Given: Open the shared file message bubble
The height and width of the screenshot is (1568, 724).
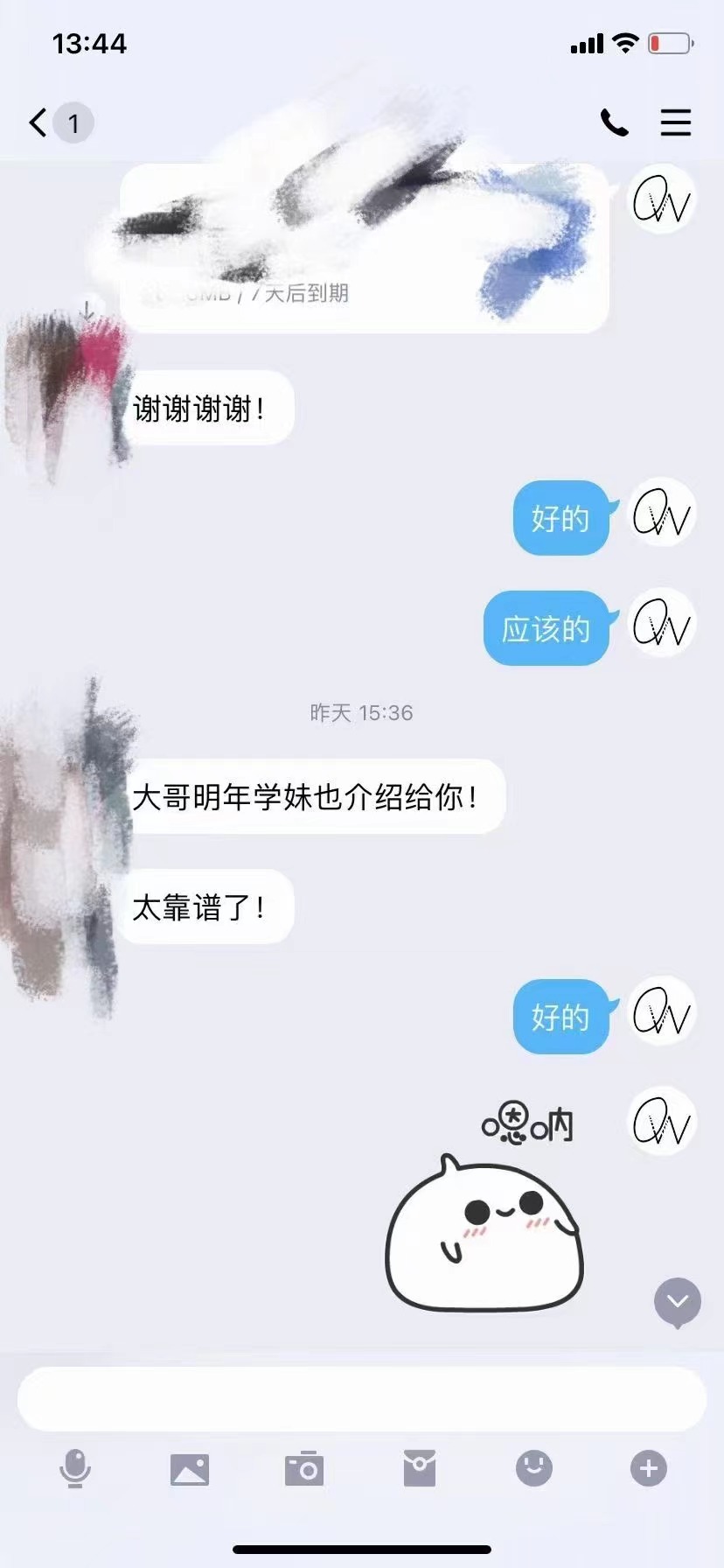Looking at the screenshot, I should [364, 249].
